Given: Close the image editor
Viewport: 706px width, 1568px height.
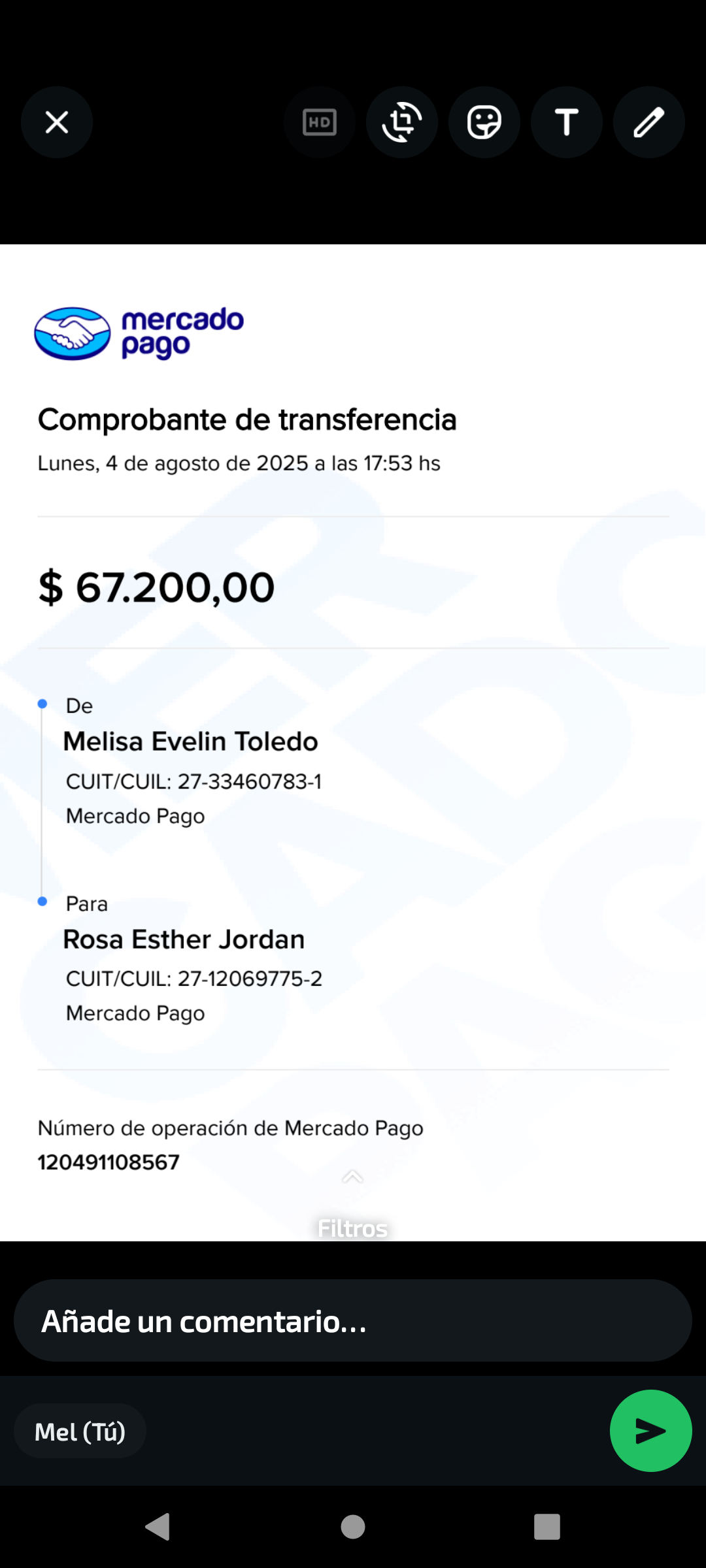Looking at the screenshot, I should pyautogui.click(x=57, y=122).
